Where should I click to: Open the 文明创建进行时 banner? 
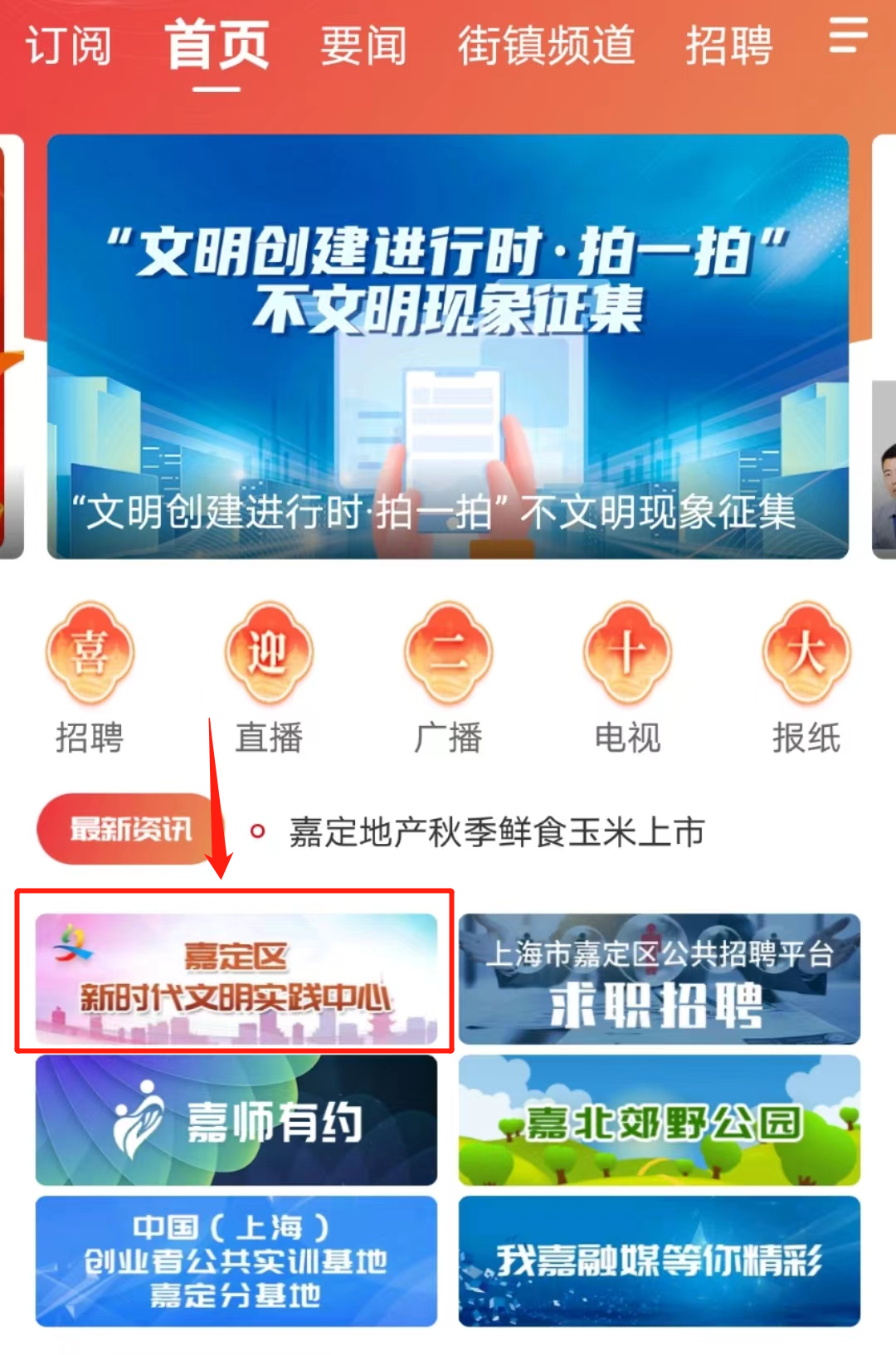click(448, 347)
